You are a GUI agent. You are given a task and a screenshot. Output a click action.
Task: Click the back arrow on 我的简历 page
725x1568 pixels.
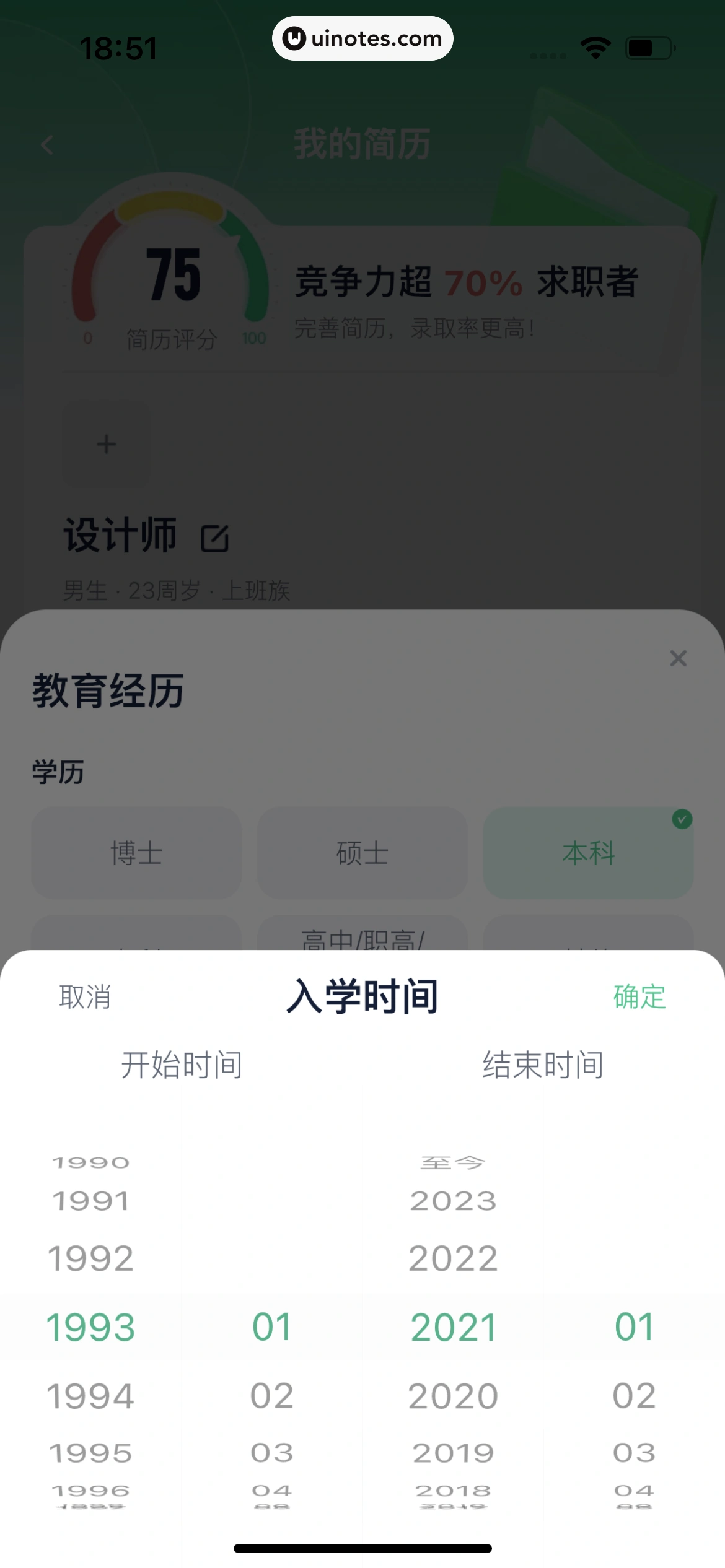[x=47, y=144]
